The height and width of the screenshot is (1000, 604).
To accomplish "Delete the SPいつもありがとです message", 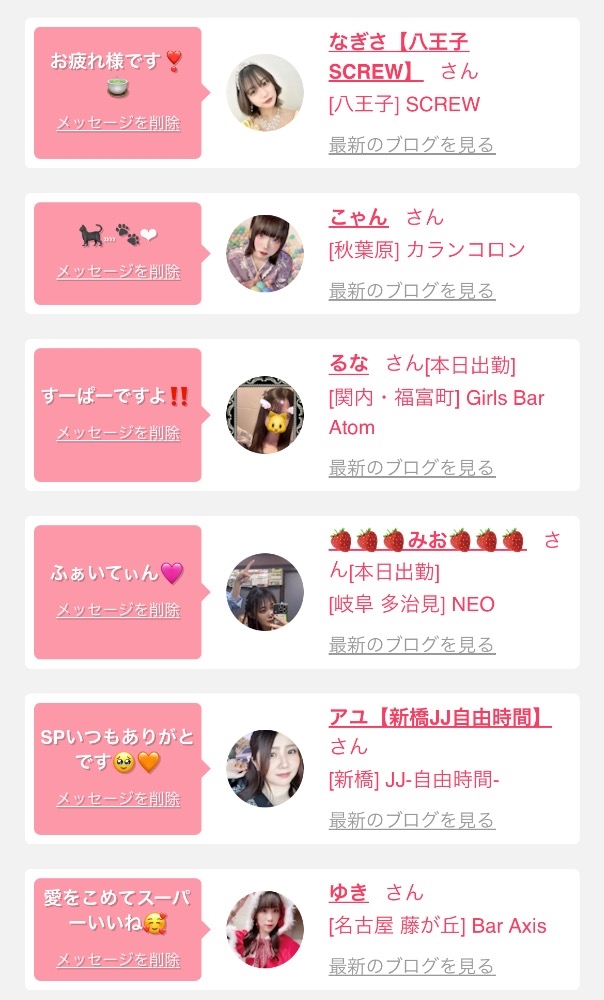I will pyautogui.click(x=118, y=799).
